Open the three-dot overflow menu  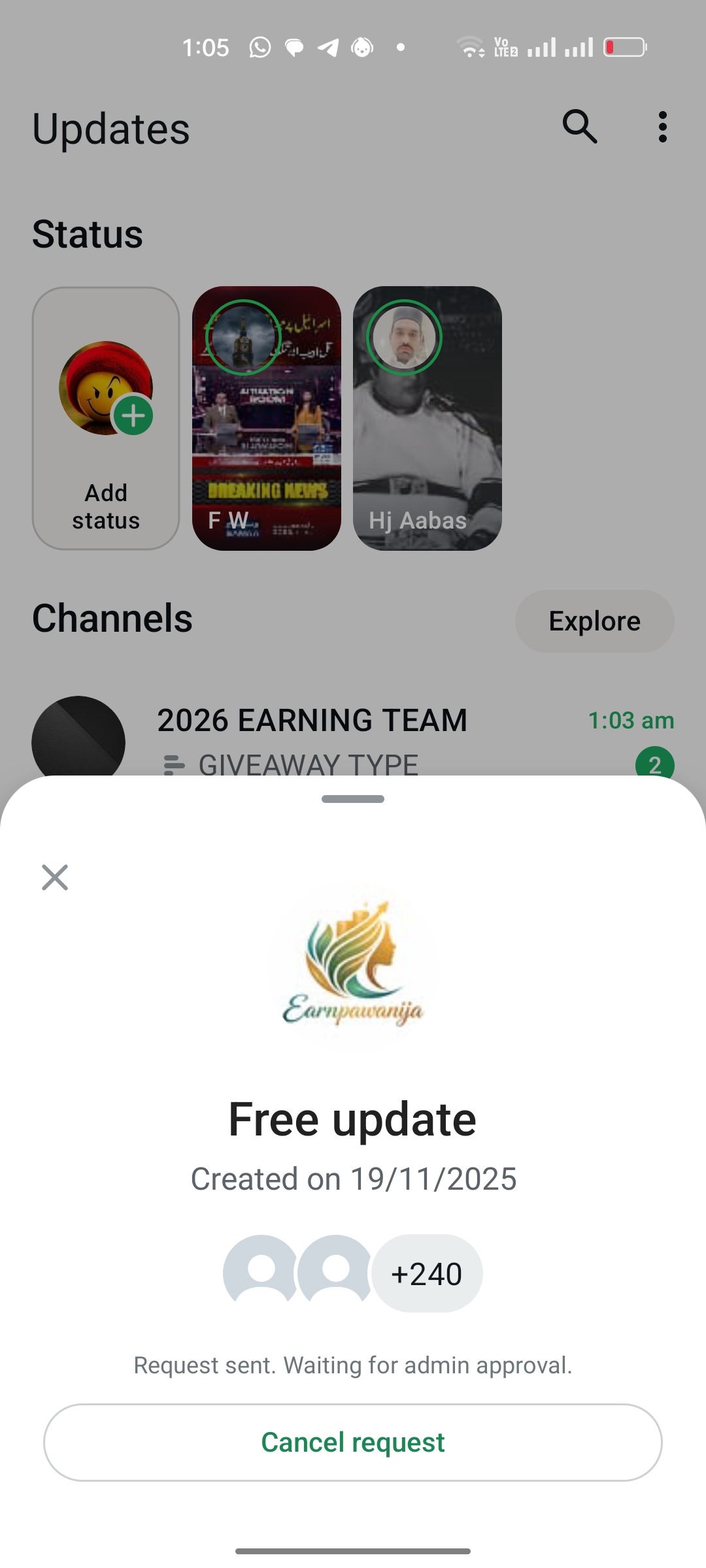662,126
